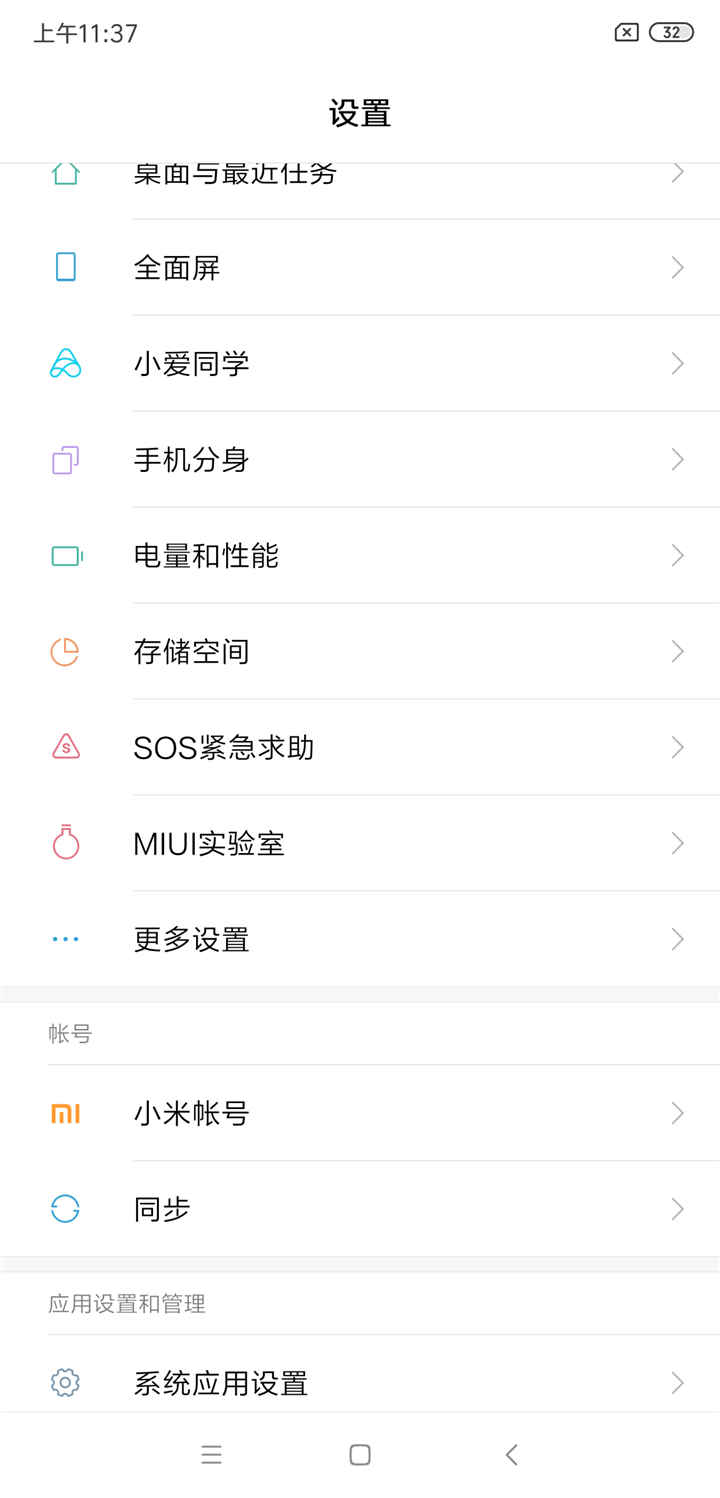Open 小米帐号 Mi account
The image size is (720, 1498).
(x=360, y=1113)
